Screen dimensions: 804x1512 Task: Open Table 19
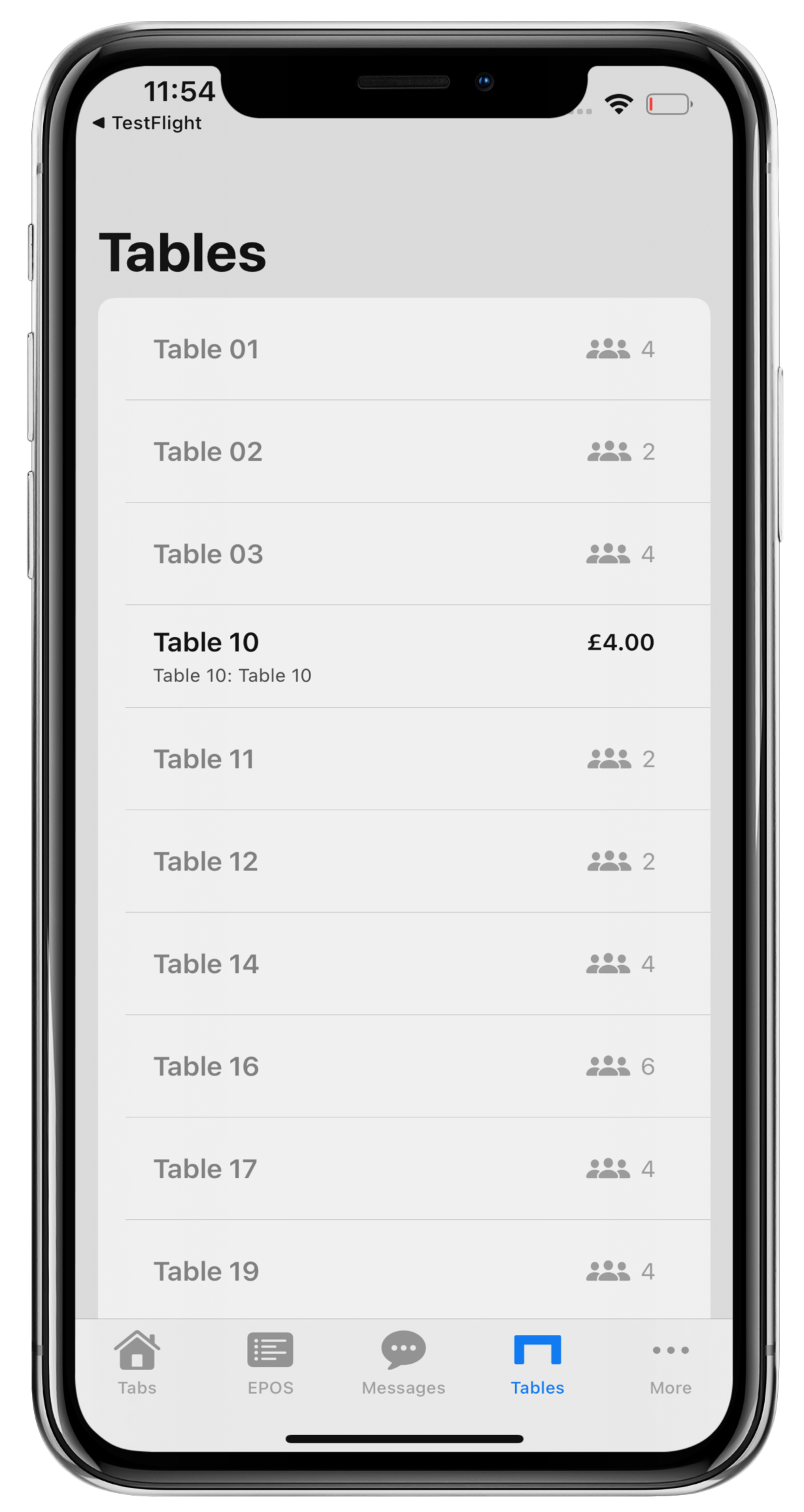(404, 1270)
